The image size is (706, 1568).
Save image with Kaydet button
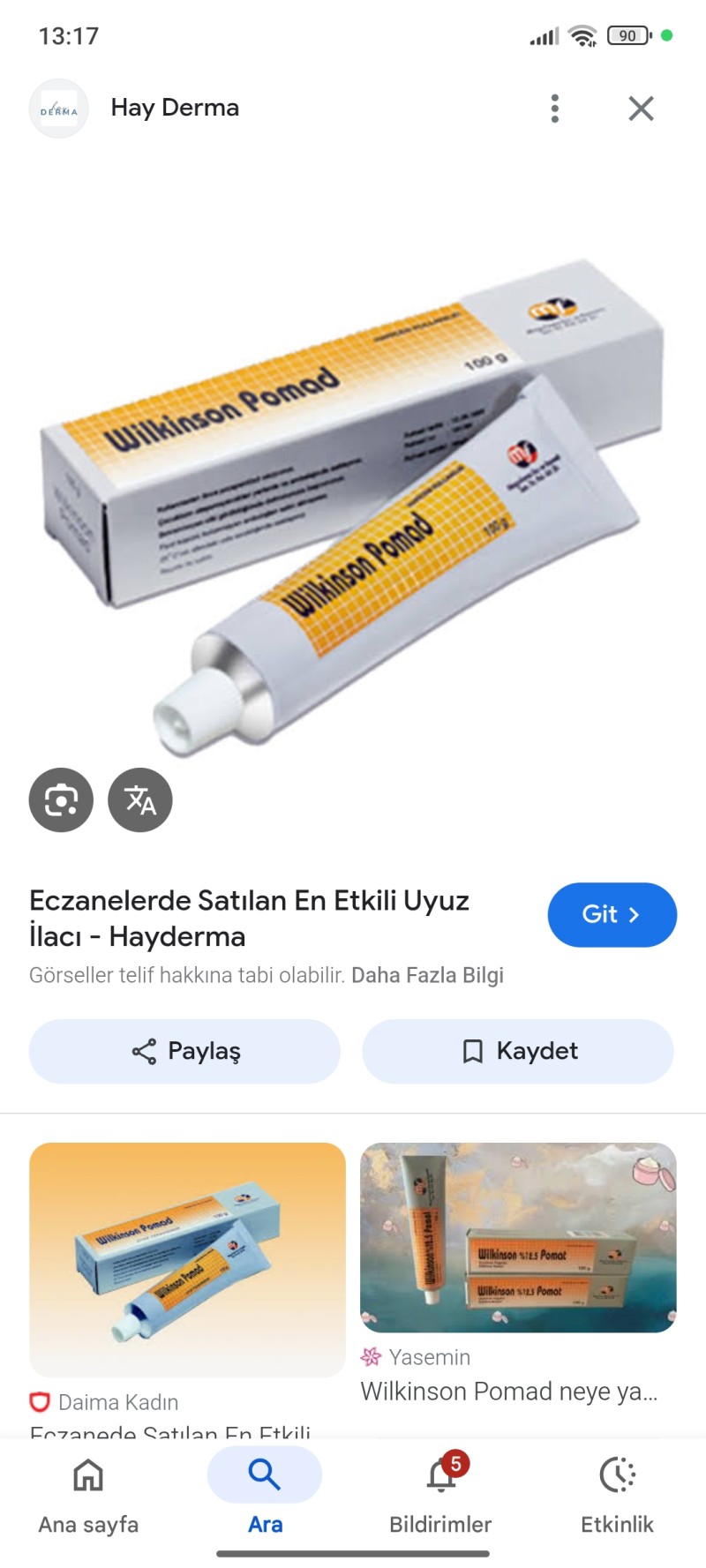[x=518, y=1051]
